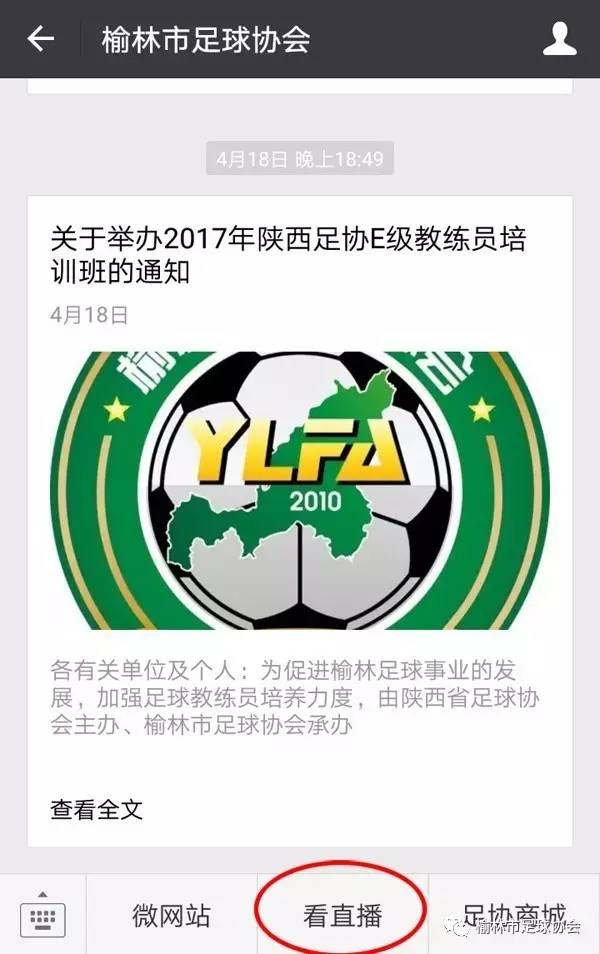Tap 查看全文 to read the full article

[x=96, y=808]
